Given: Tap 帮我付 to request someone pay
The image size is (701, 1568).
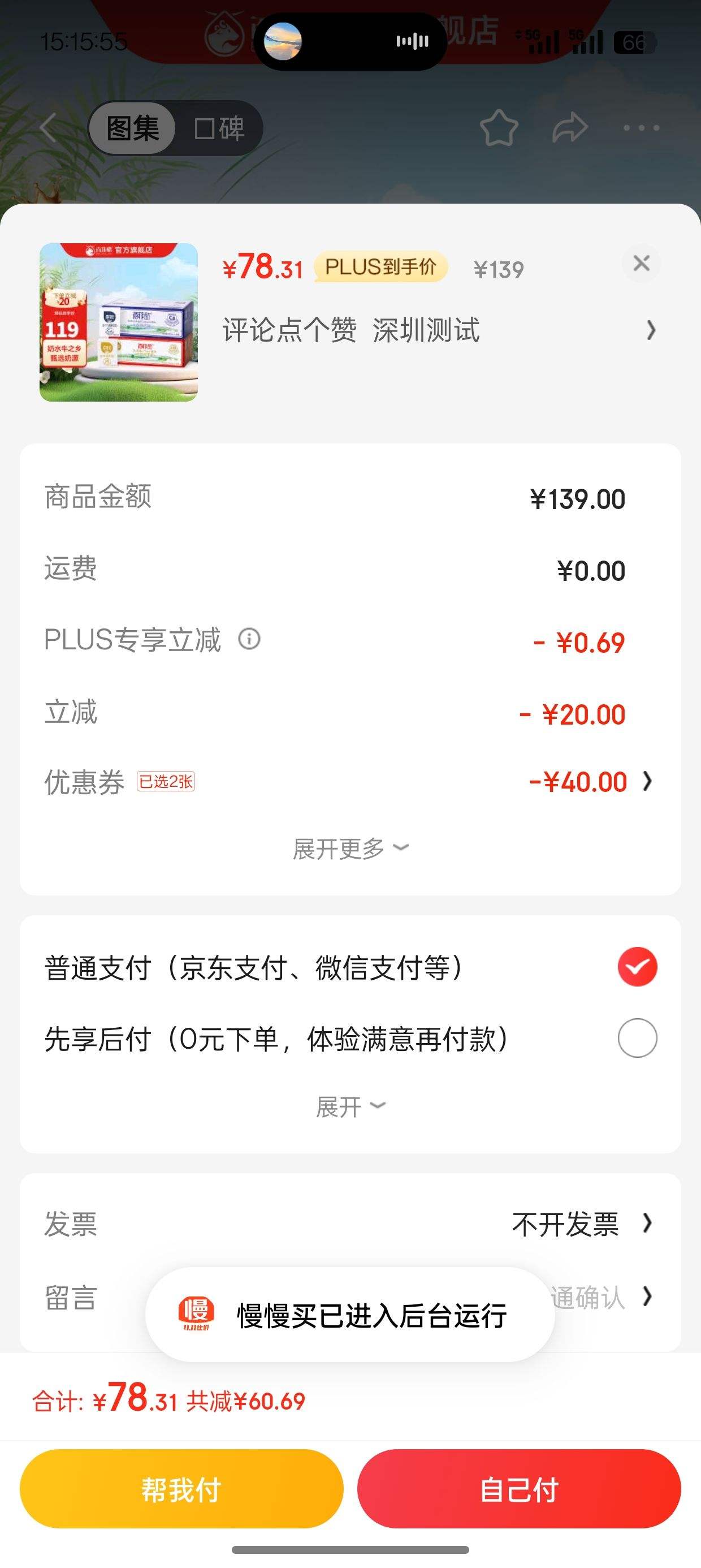Looking at the screenshot, I should click(181, 1489).
